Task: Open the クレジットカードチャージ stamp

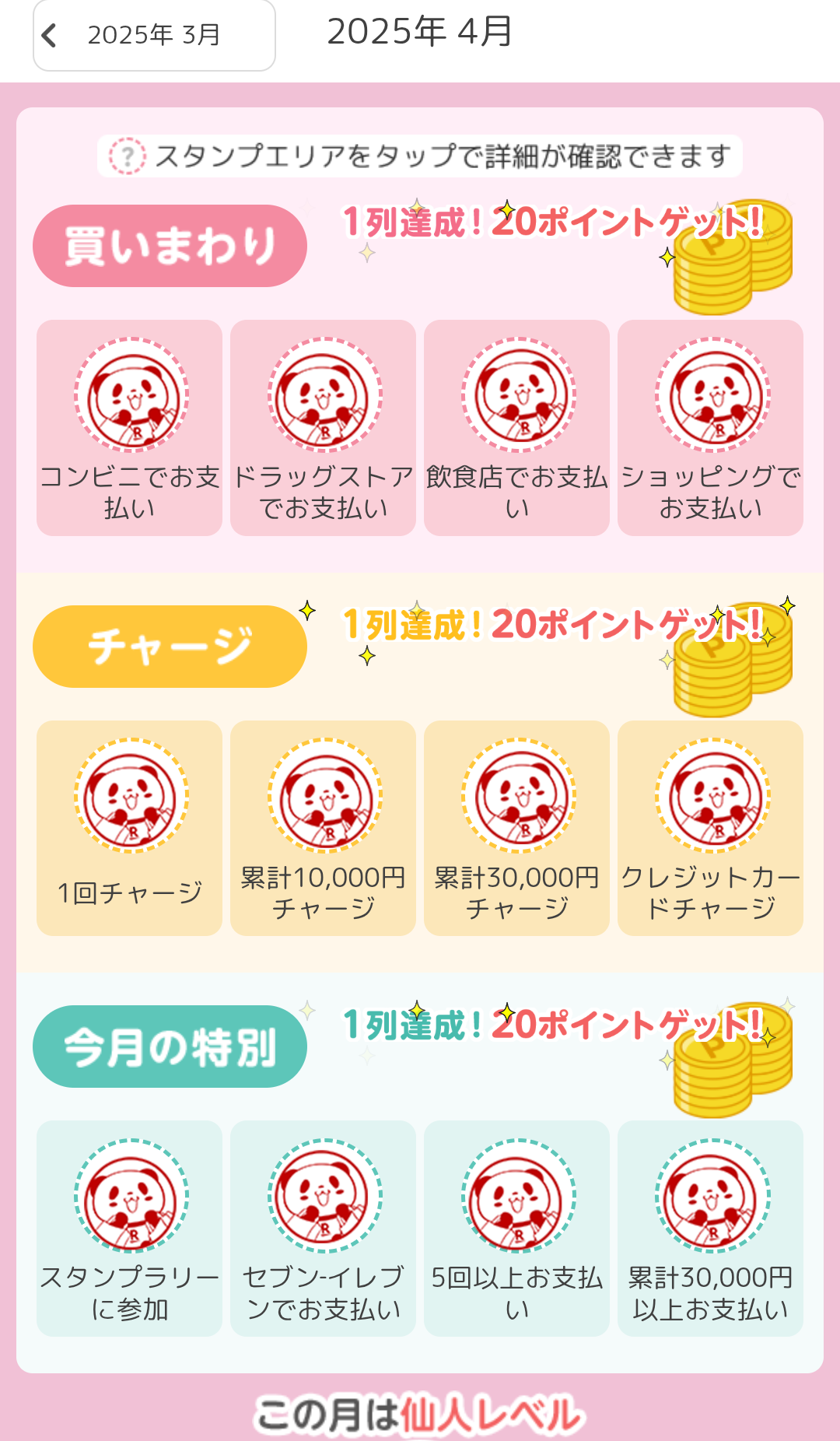Action: click(x=711, y=828)
